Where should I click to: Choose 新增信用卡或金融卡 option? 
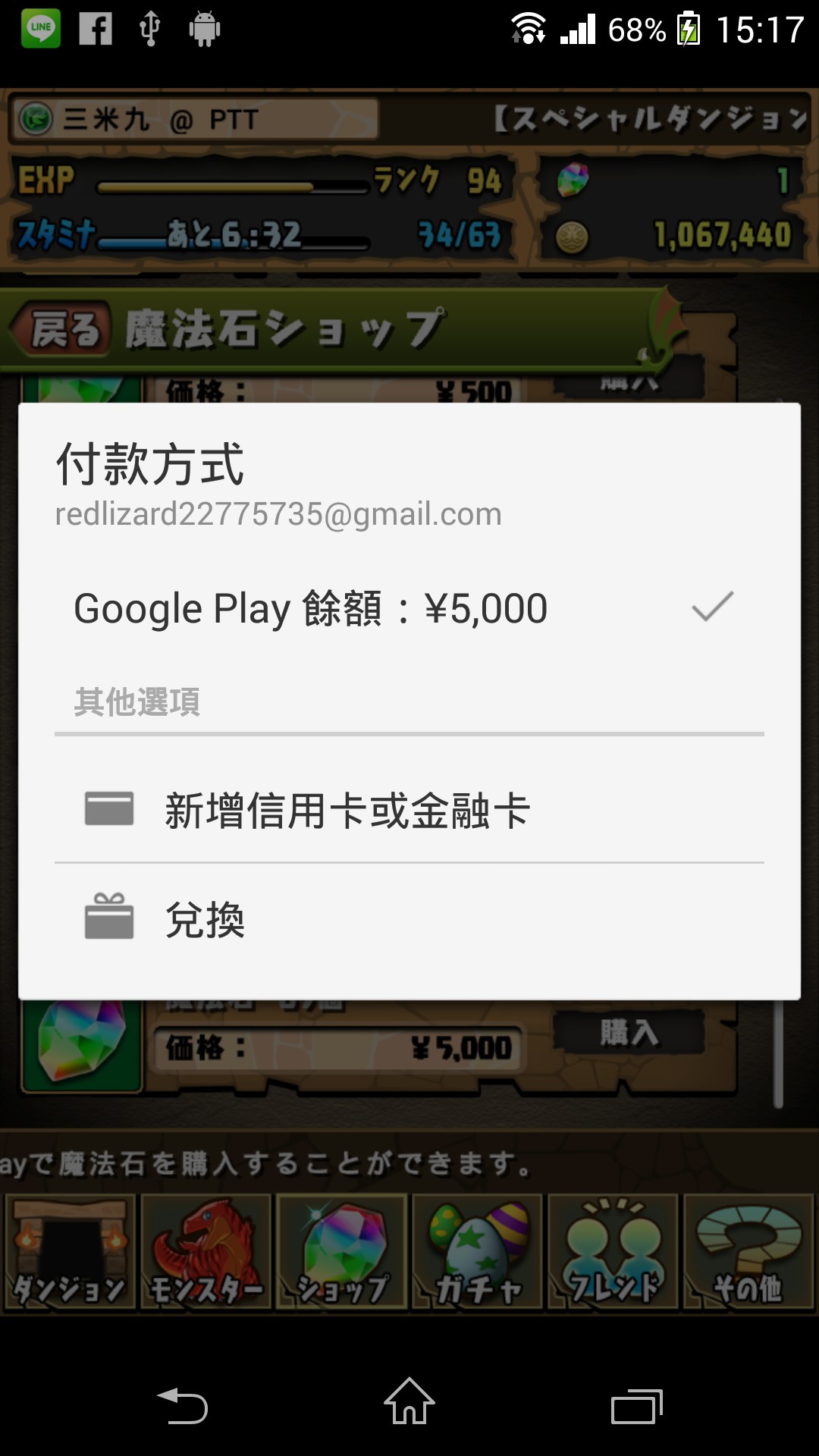[409, 810]
